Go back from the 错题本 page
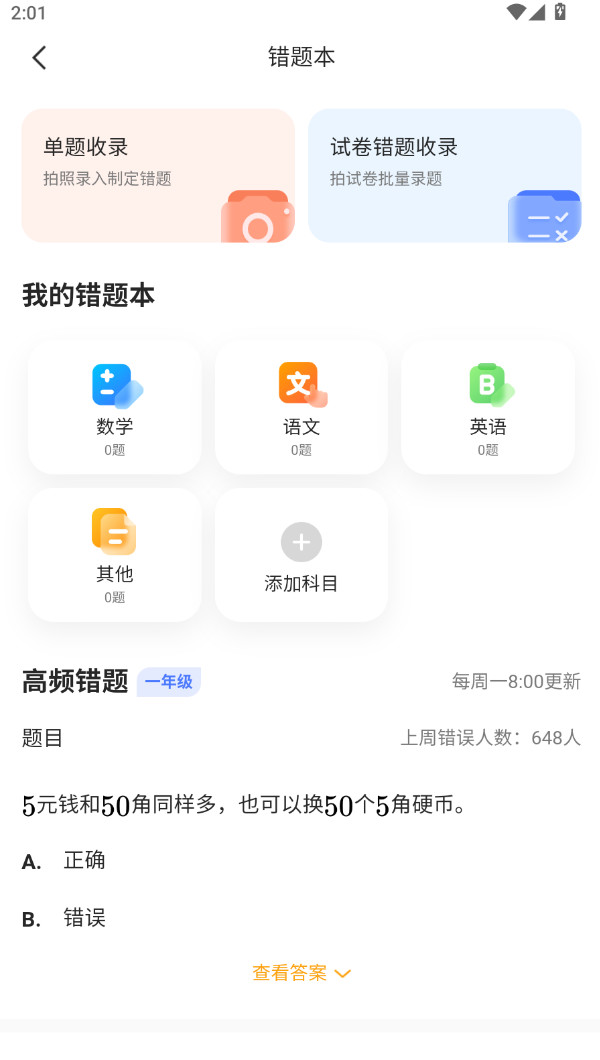Image resolution: width=600 pixels, height=1060 pixels. click(39, 57)
